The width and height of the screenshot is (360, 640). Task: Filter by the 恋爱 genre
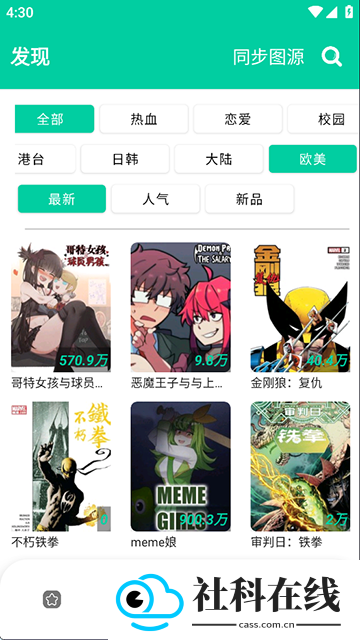[238, 119]
